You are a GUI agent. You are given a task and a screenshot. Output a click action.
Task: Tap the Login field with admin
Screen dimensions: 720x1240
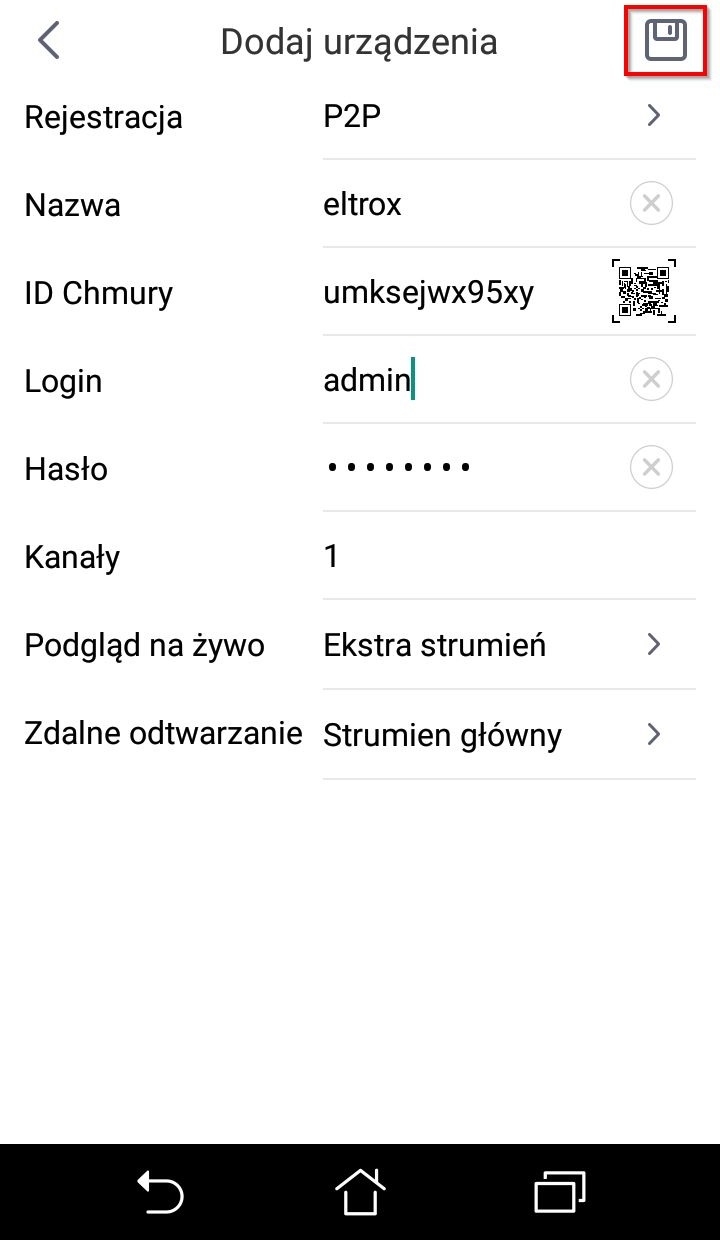[x=470, y=380]
